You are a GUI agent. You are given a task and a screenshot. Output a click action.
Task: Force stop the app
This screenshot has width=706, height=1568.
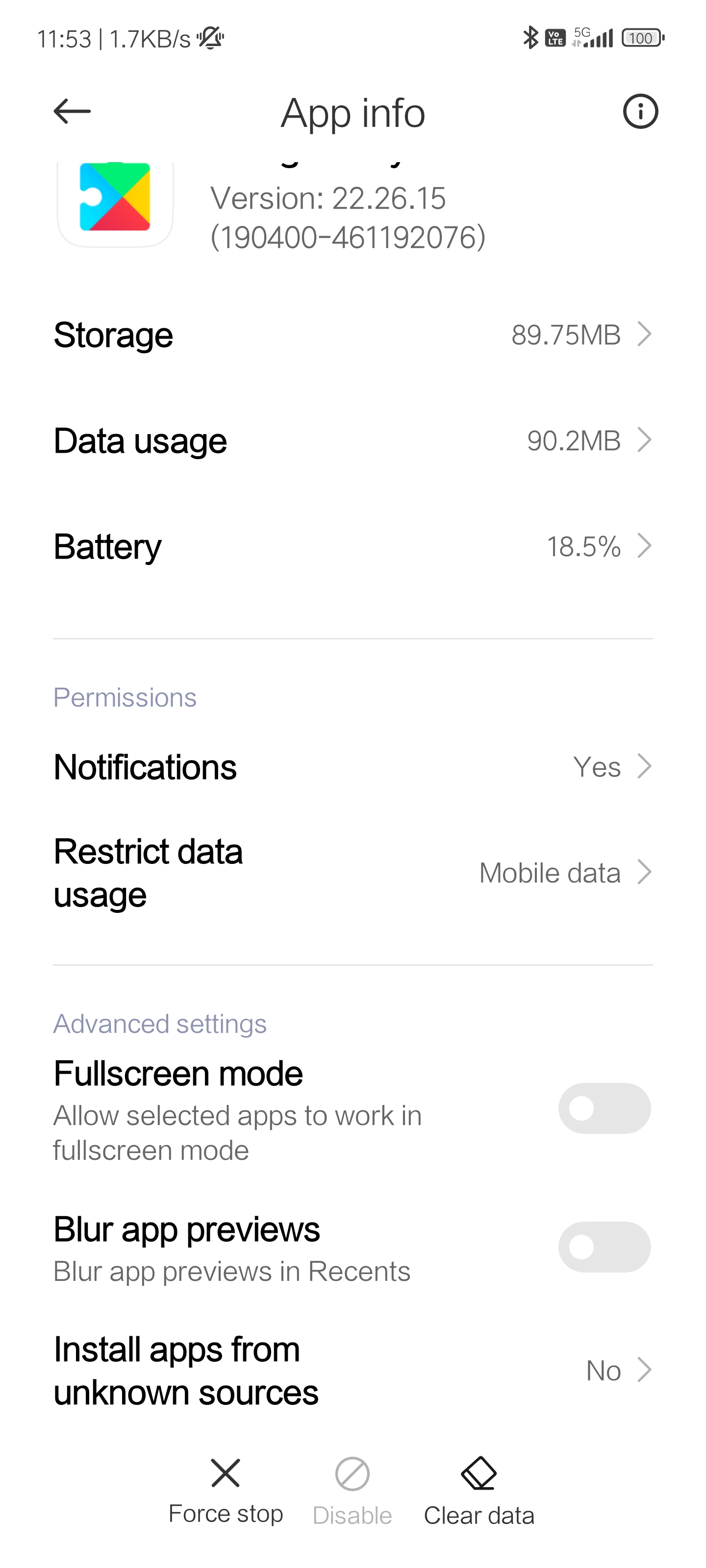tap(226, 1491)
